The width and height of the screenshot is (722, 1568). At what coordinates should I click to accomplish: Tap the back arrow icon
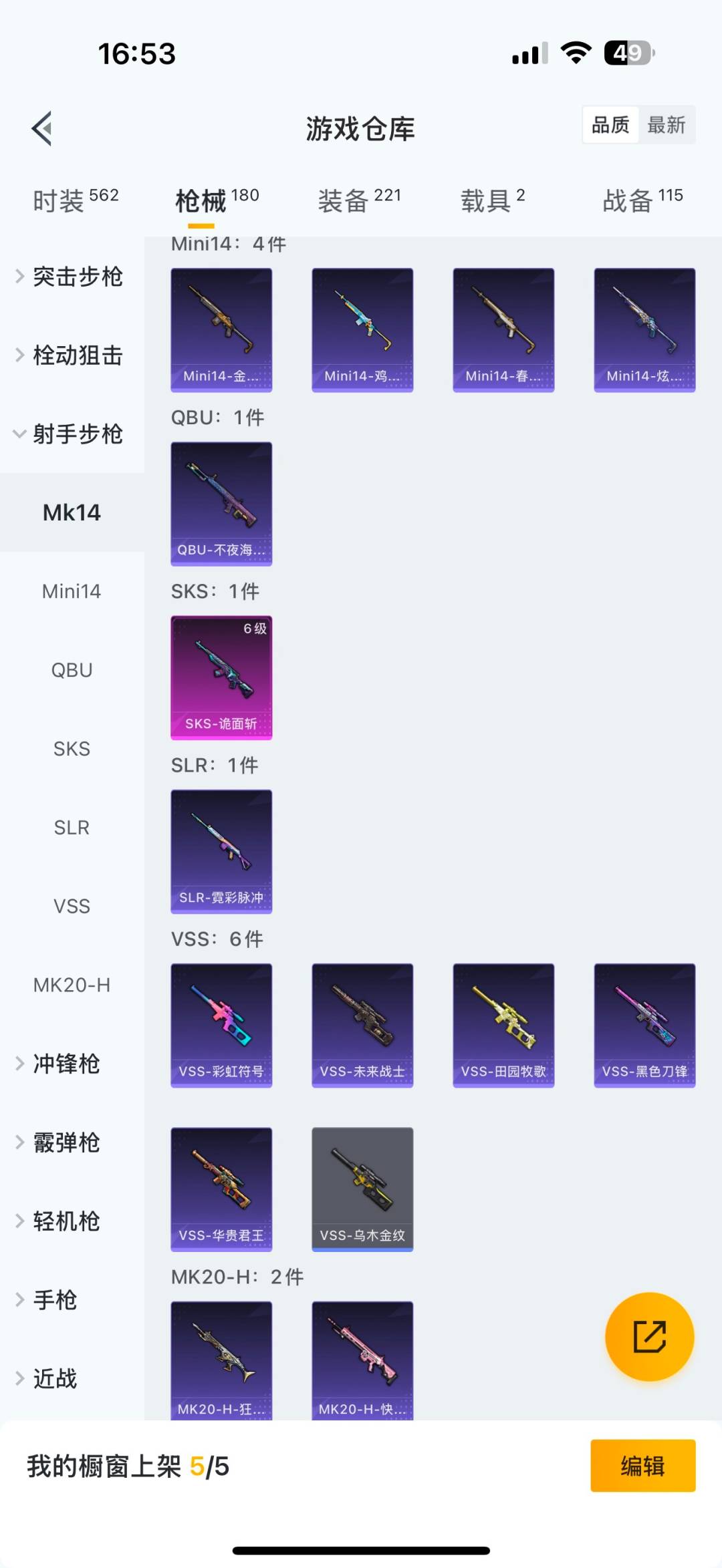point(42,128)
